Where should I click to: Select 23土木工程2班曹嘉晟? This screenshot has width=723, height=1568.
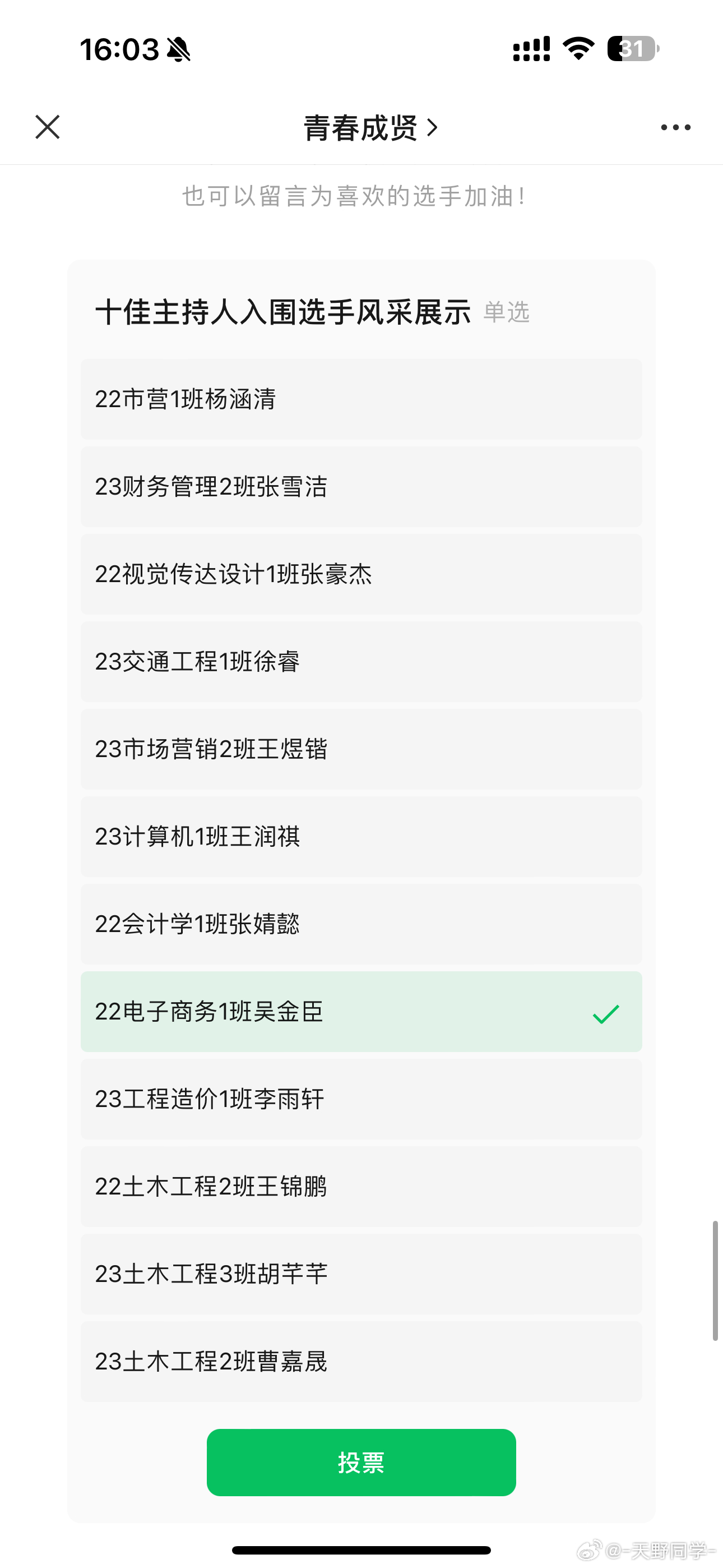click(x=361, y=1362)
